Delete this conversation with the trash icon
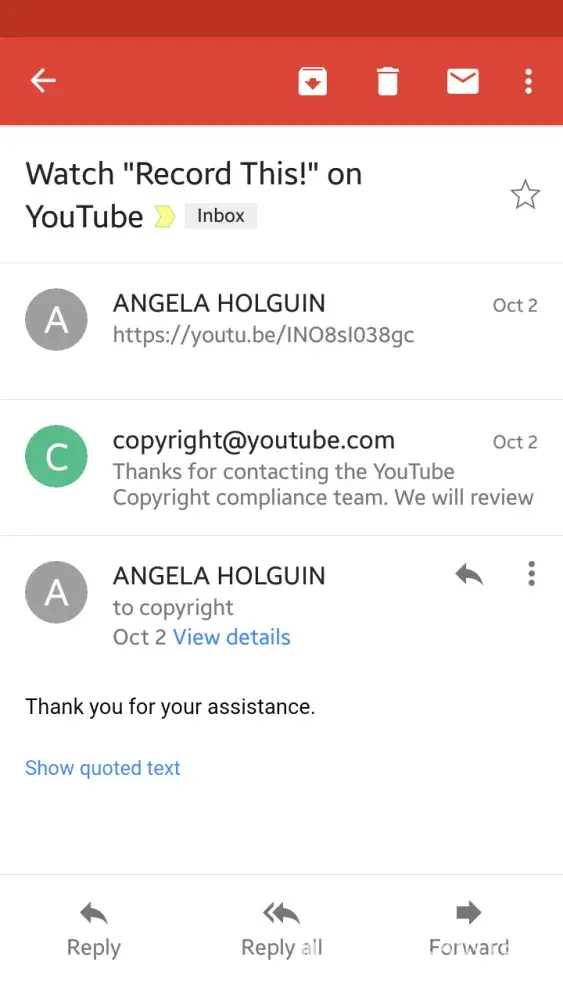 coord(387,82)
